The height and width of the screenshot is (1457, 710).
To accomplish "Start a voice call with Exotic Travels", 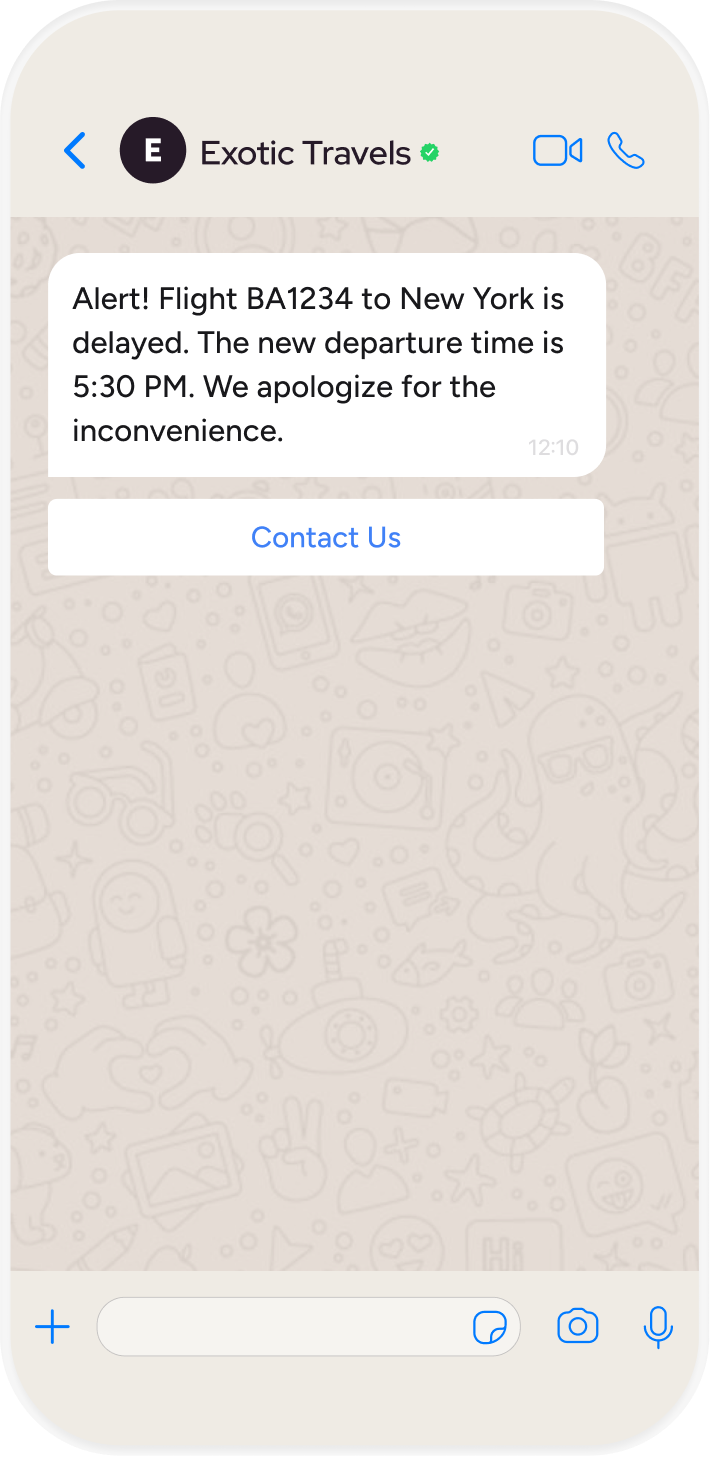I will point(626,151).
